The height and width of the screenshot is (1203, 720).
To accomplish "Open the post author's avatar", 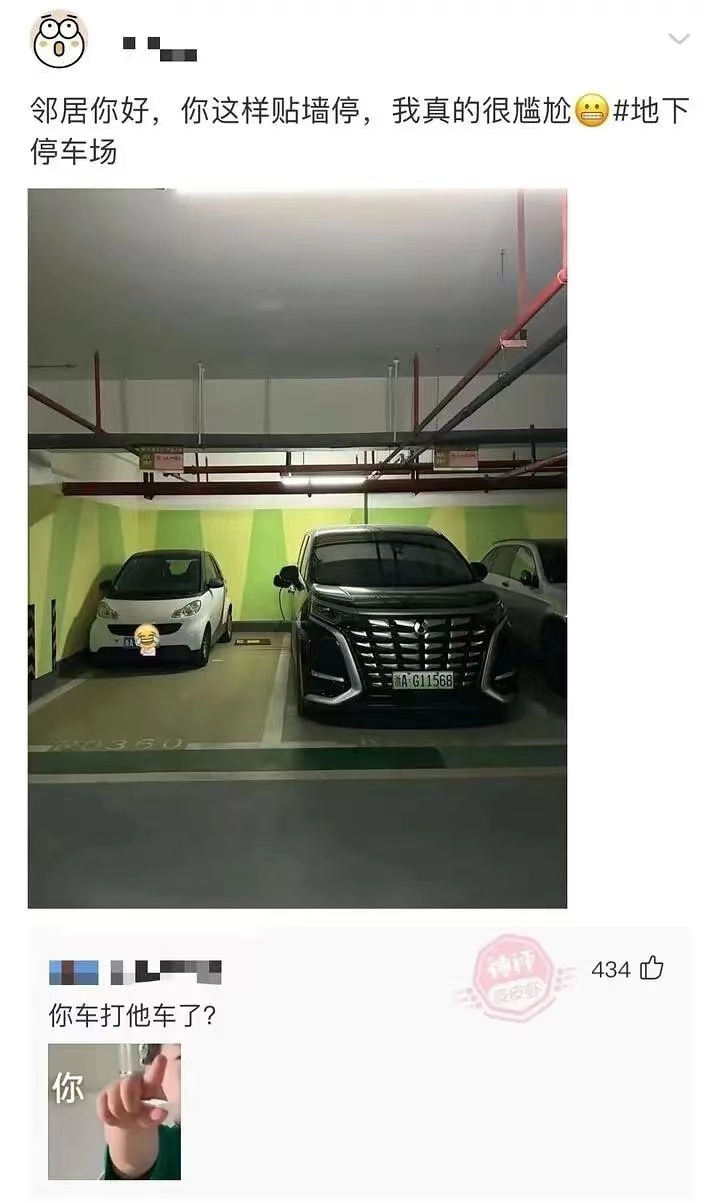I will 59,39.
